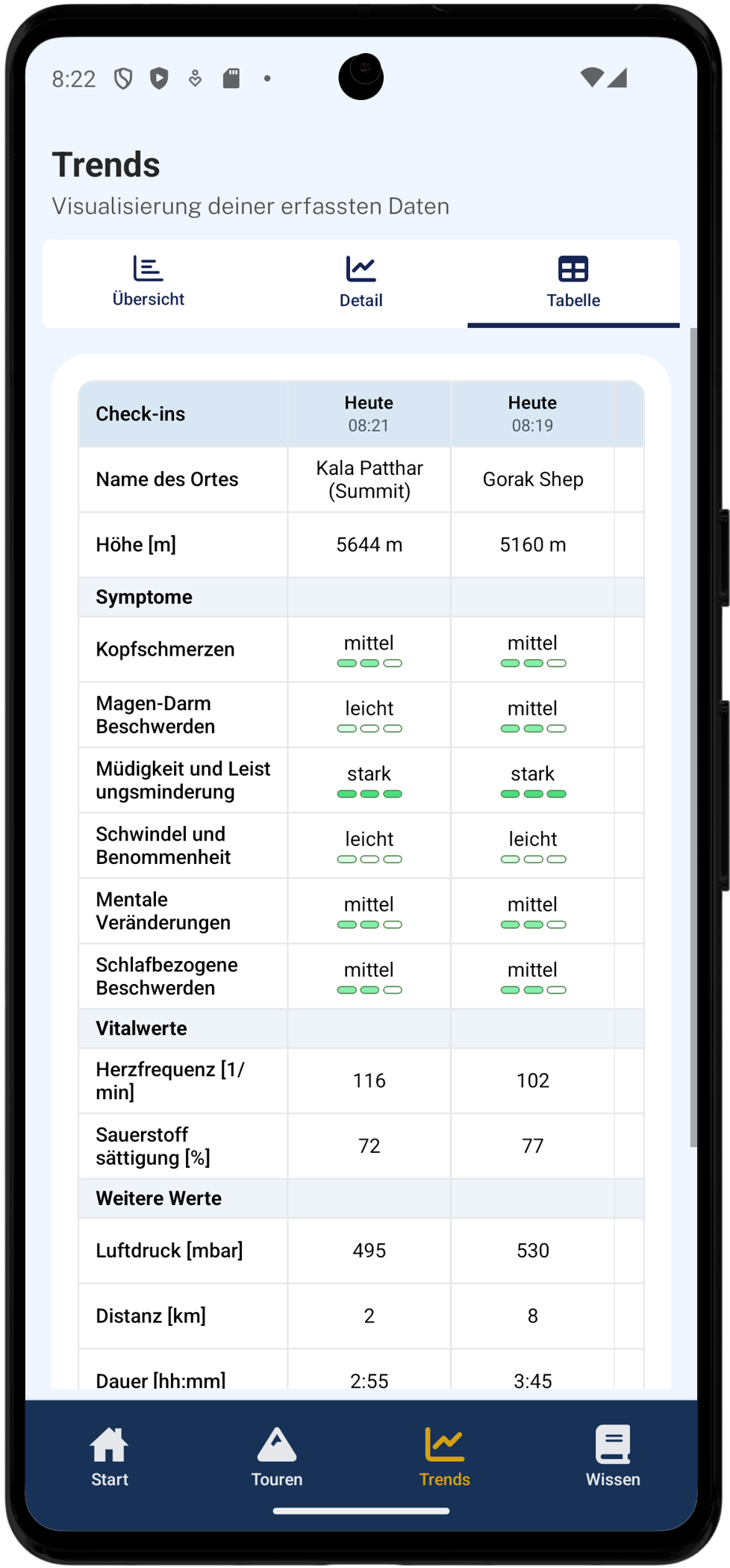
Task: Switch to the Übersicht tab
Action: [x=149, y=283]
